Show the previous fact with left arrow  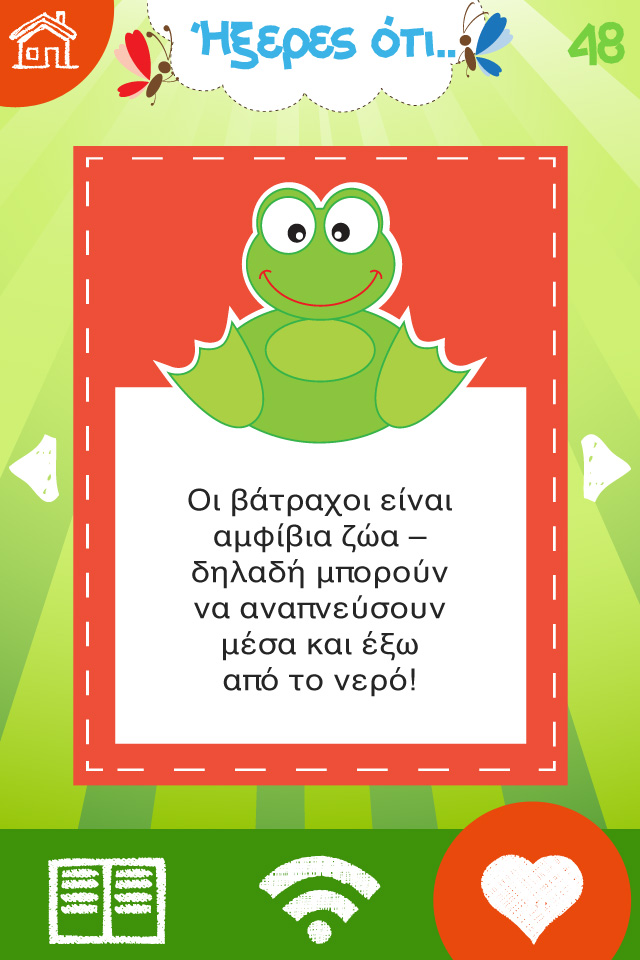click(35, 467)
